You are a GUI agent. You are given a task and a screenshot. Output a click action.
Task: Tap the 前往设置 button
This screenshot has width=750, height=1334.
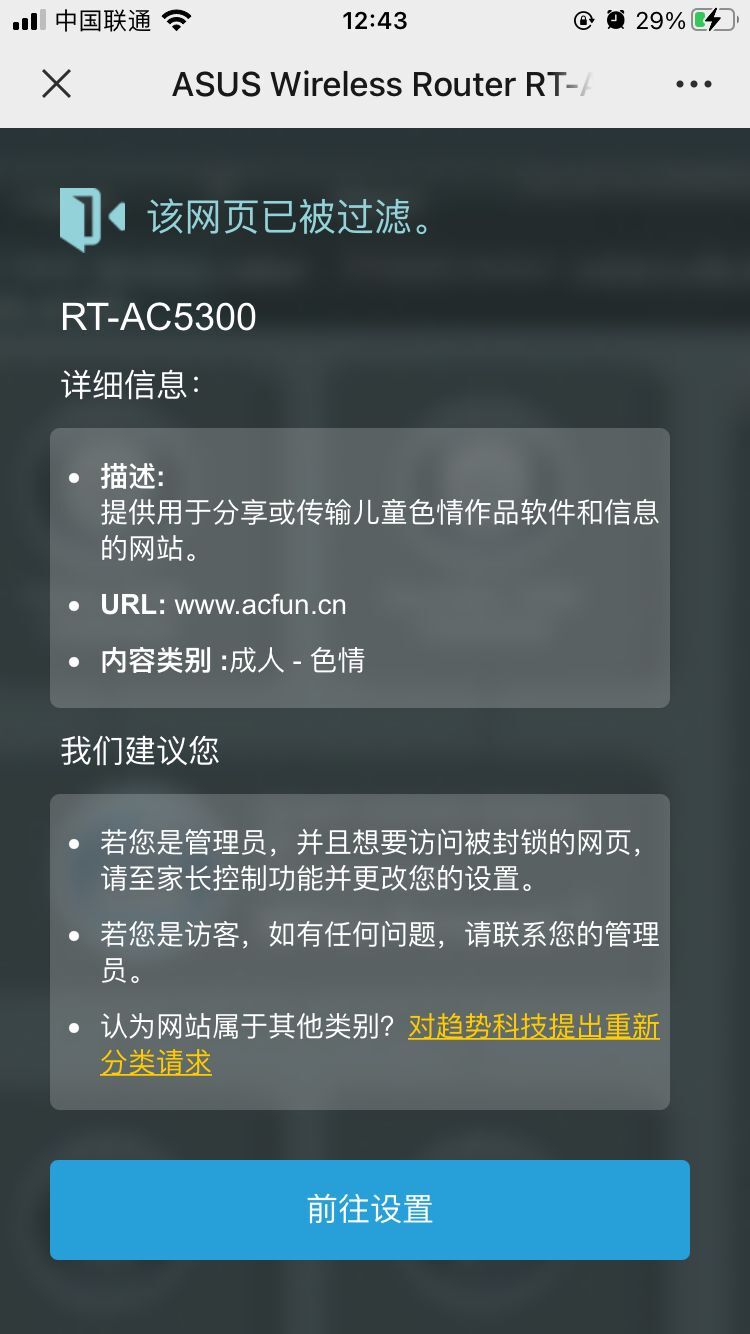point(370,1209)
